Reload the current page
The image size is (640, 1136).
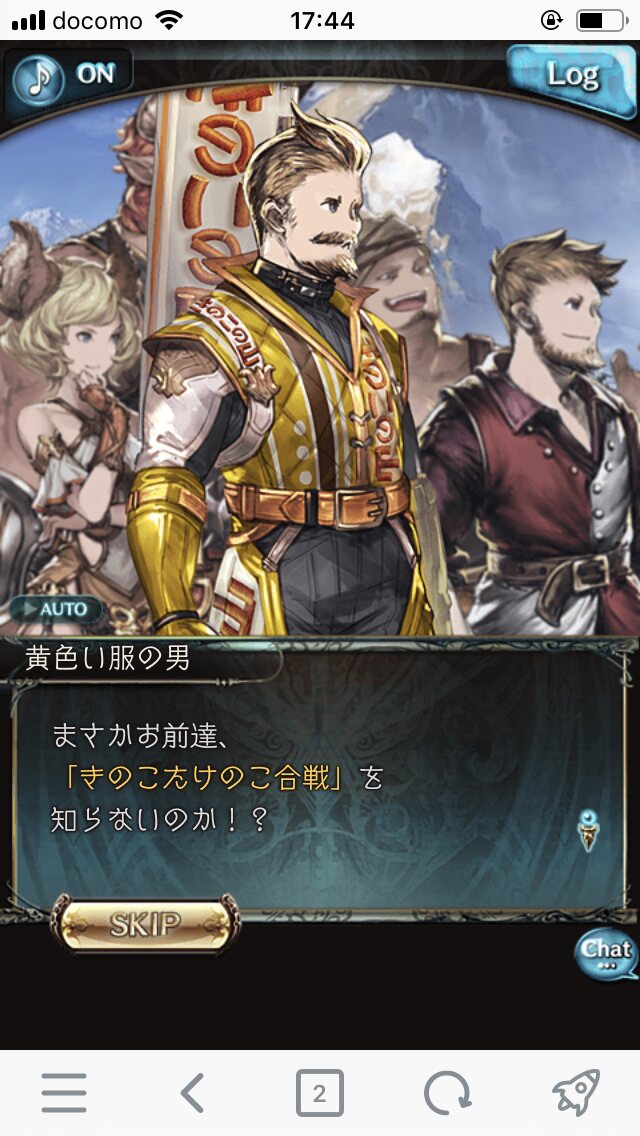coord(447,1093)
